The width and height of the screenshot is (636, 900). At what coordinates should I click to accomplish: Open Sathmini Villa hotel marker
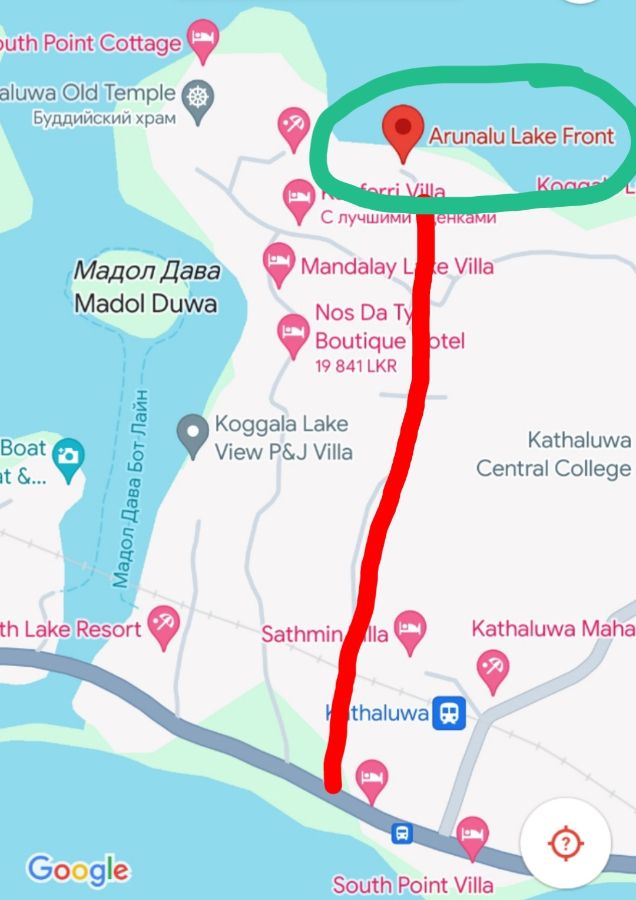click(x=410, y=630)
